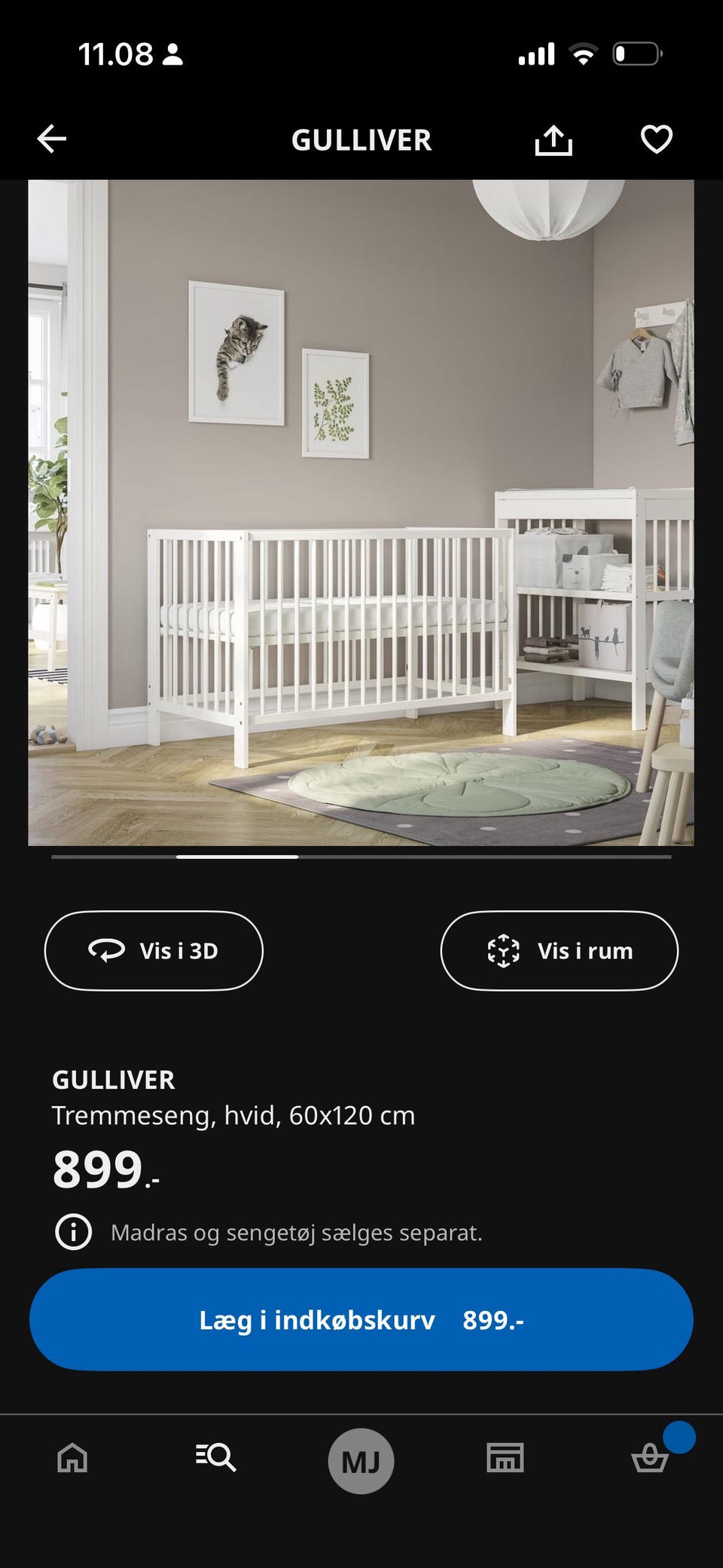Open the MJ profile avatar
This screenshot has height=1568, width=723.
(x=361, y=1459)
